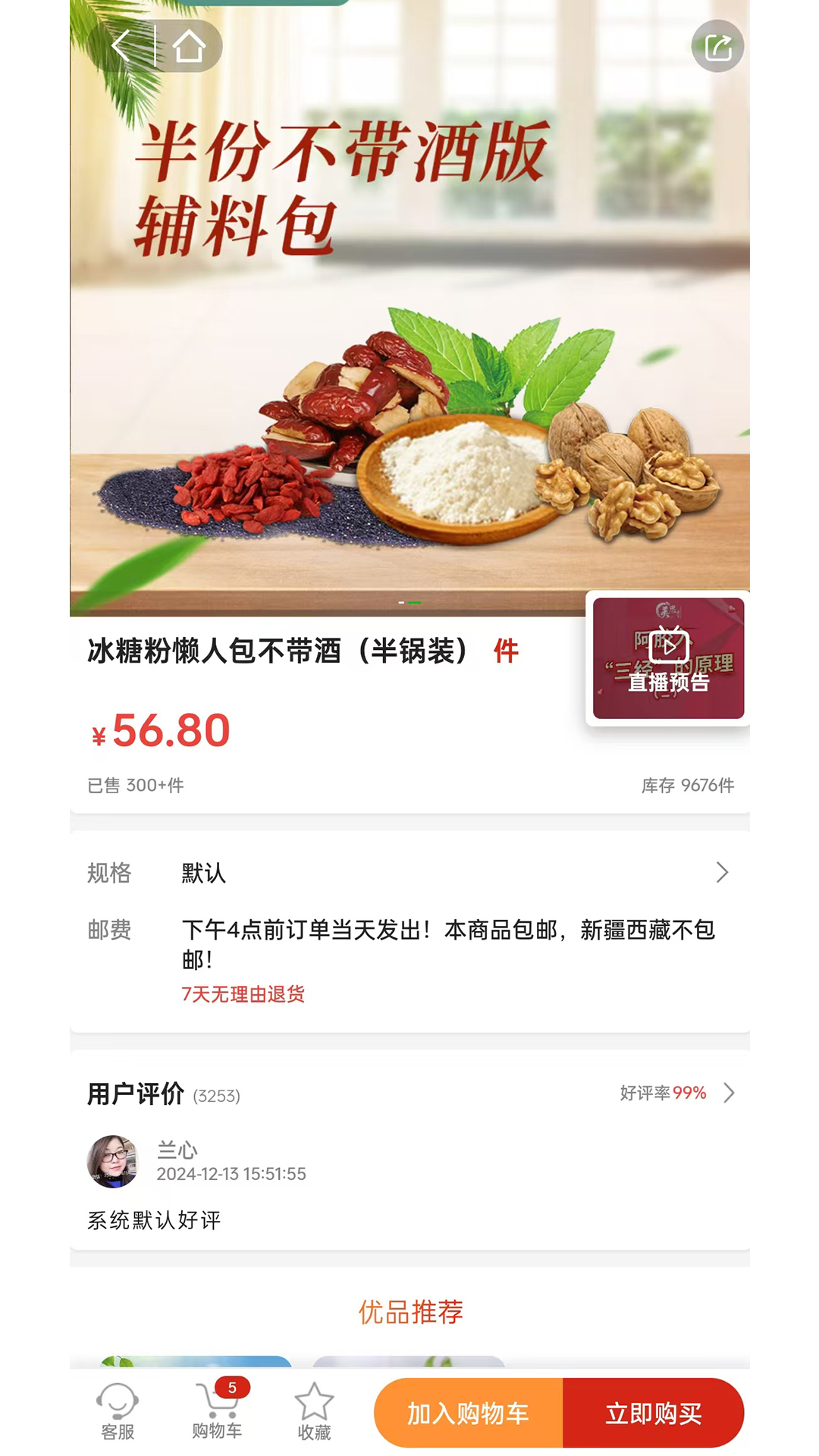View all 用户评价 reviews
The image size is (819, 1456).
[x=676, y=1093]
